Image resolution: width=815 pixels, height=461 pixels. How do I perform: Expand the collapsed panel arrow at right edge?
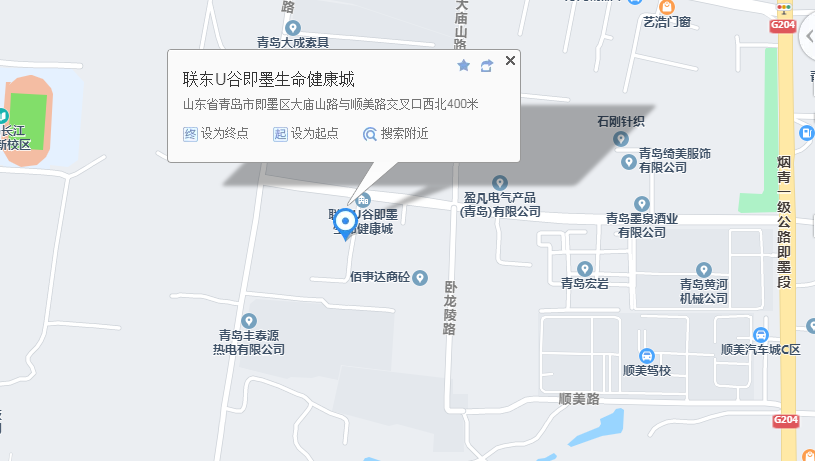807,39
